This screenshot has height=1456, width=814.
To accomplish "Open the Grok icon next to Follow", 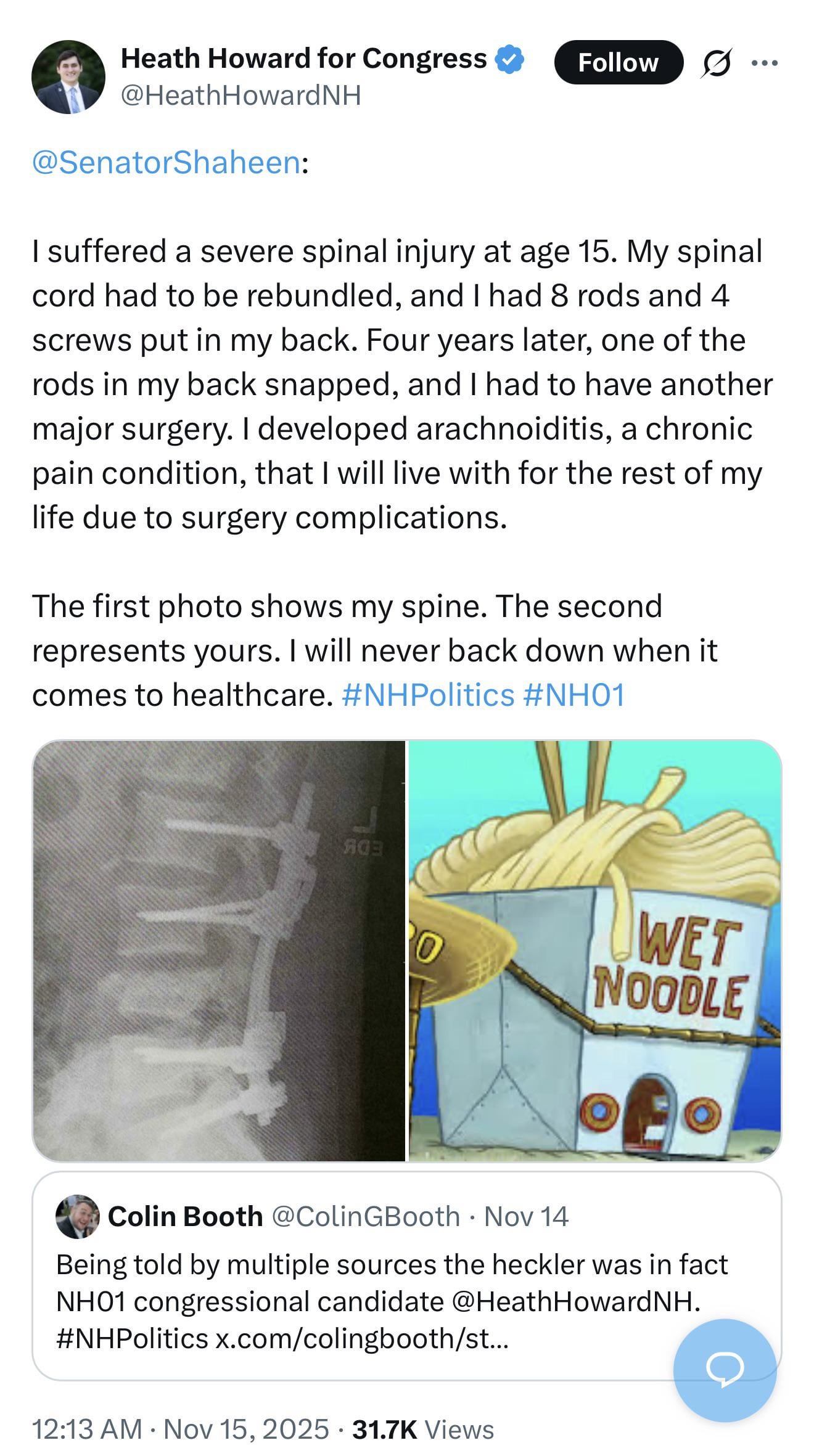I will pos(716,63).
